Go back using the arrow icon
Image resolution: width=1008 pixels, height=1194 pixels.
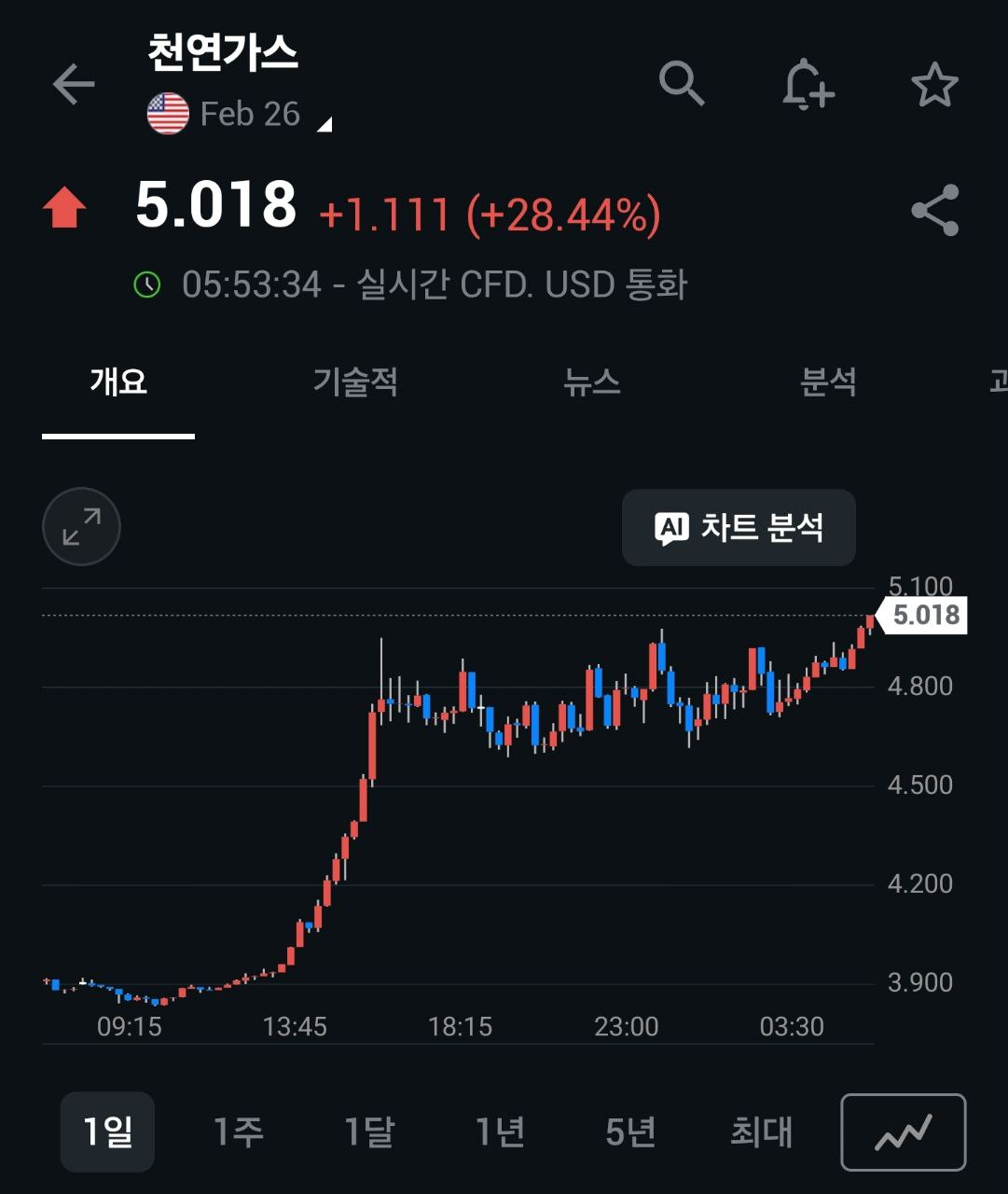(x=74, y=85)
